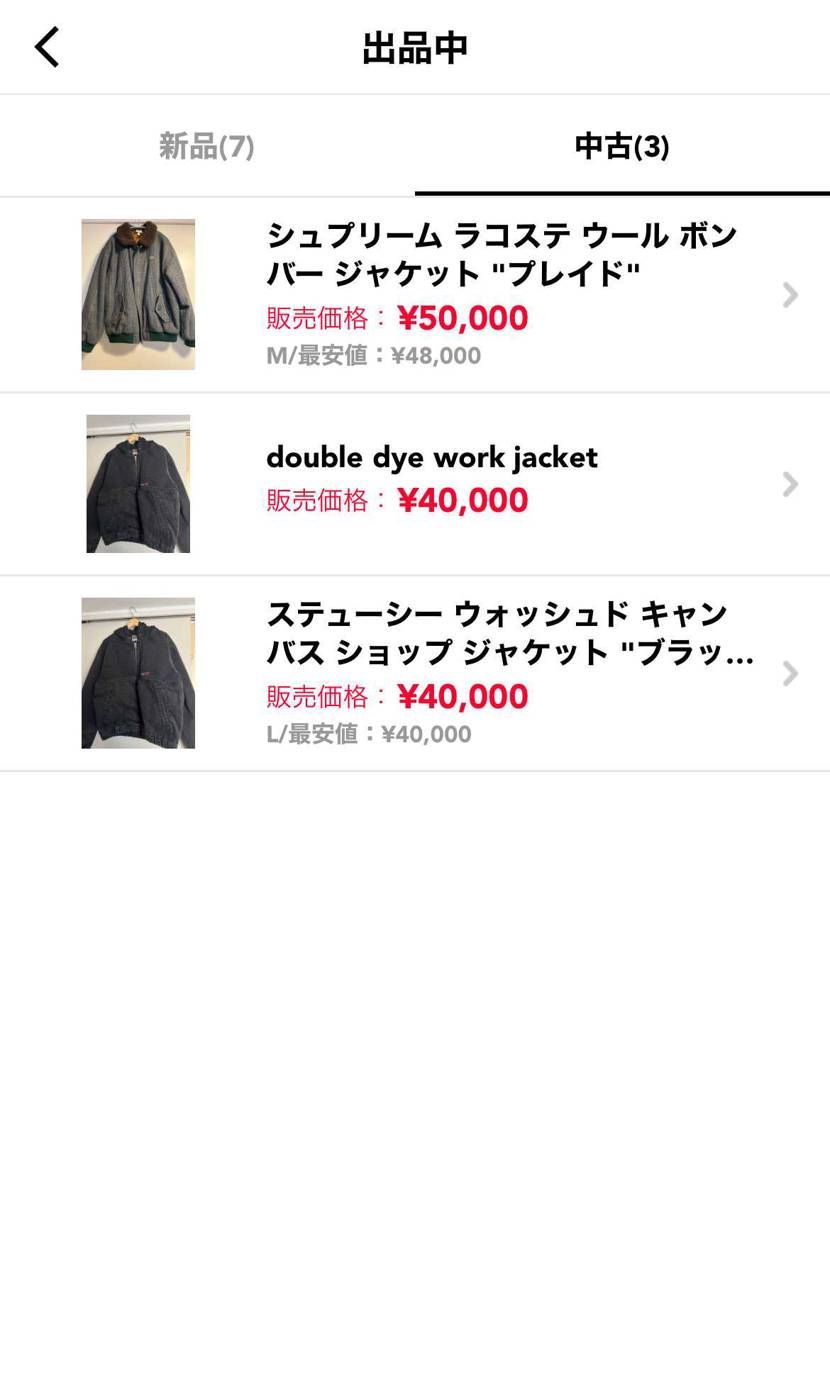Tap the double dye work jacket thumbnail

click(138, 483)
